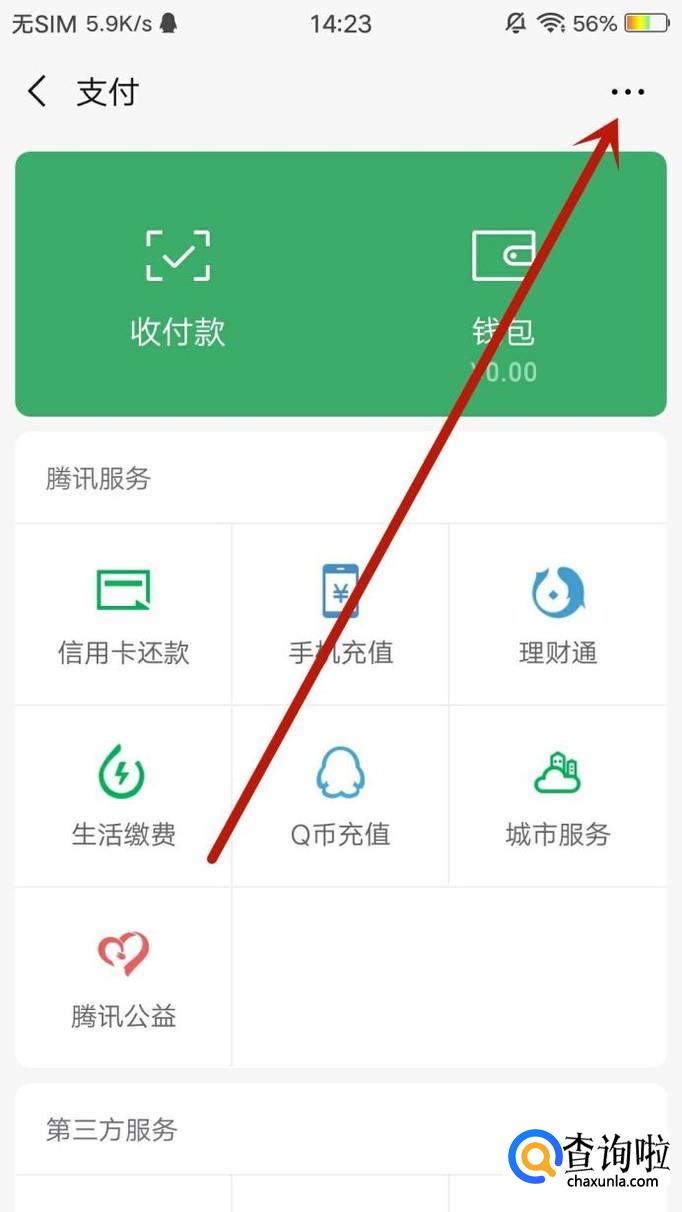Choose Q币充值 option
This screenshot has width=682, height=1212.
[x=340, y=796]
